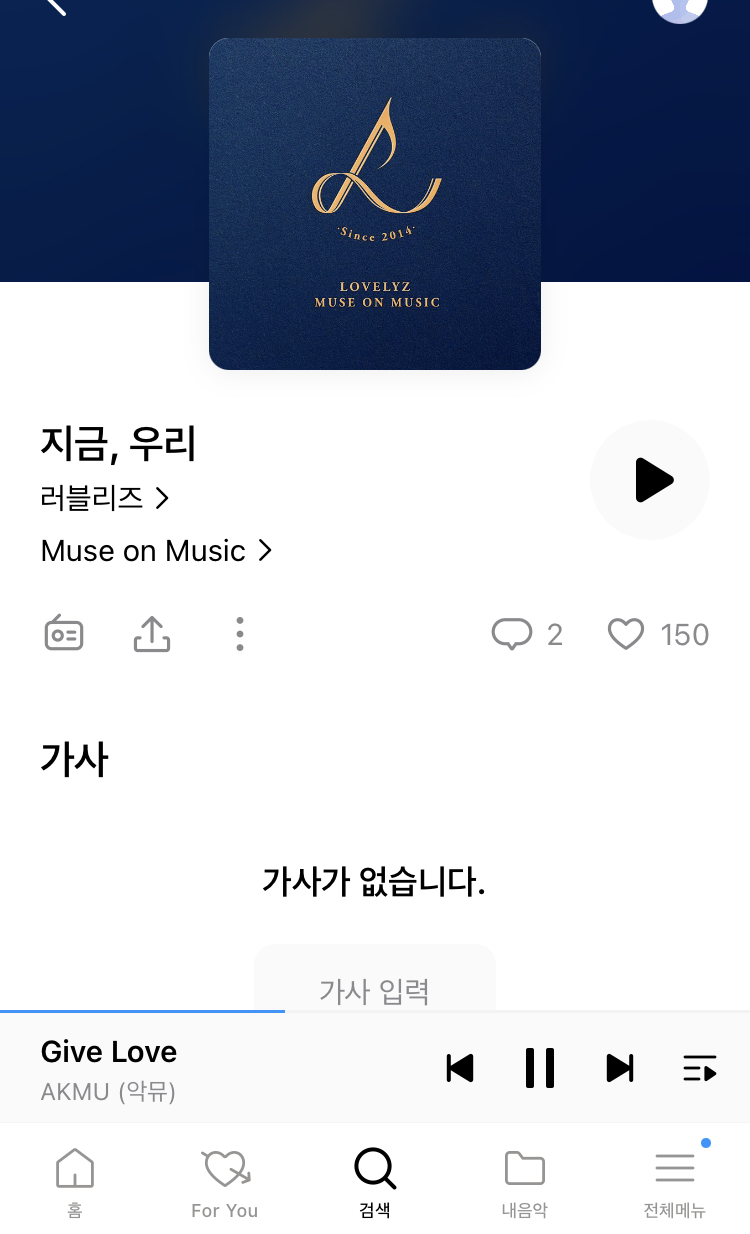Viewport: 750px width, 1234px height.
Task: Open the three-dot more options menu
Action: [240, 634]
